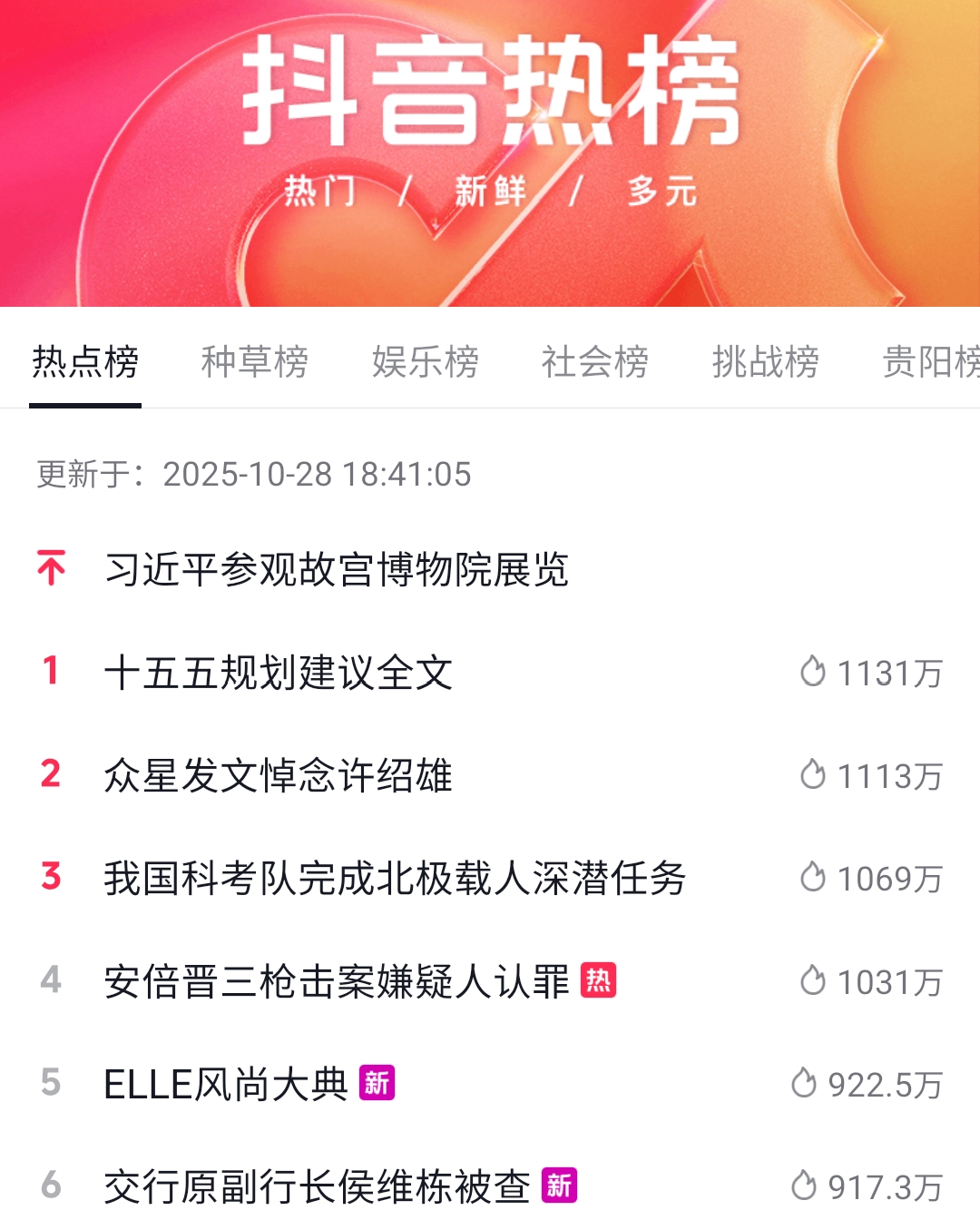Open pinned topic 习近平参观故宫博物院展览
Image resolution: width=980 pixels, height=1230 pixels.
coord(337,570)
